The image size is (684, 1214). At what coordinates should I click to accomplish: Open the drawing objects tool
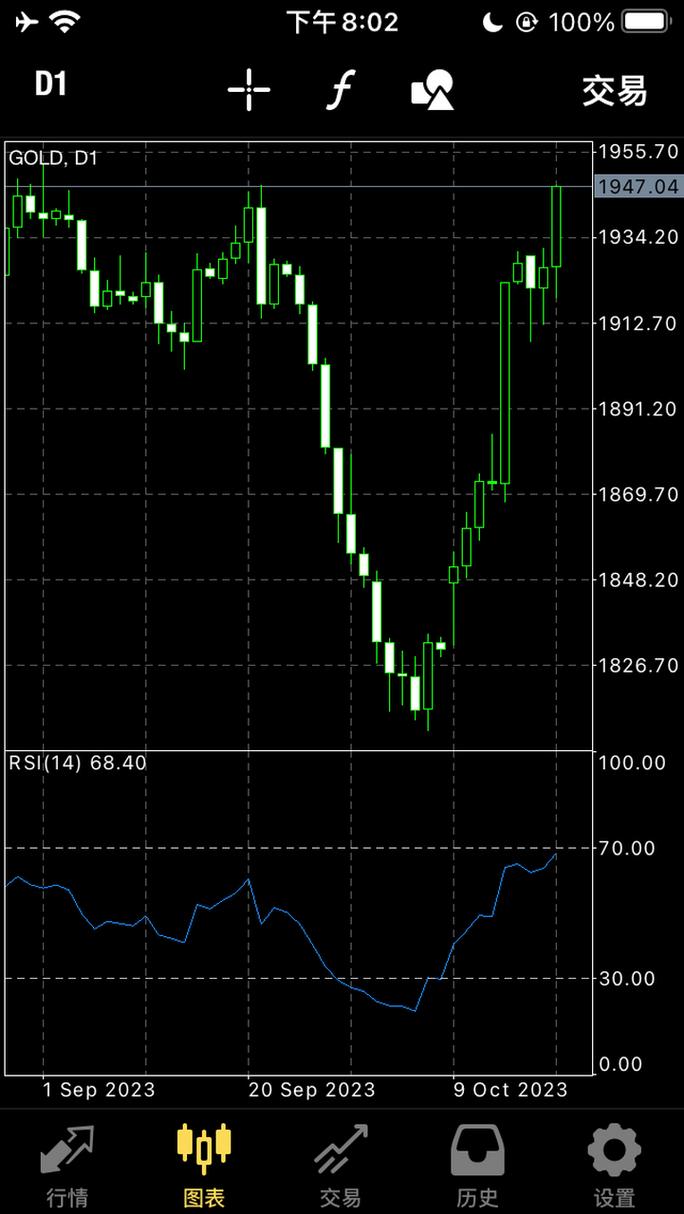pyautogui.click(x=433, y=91)
